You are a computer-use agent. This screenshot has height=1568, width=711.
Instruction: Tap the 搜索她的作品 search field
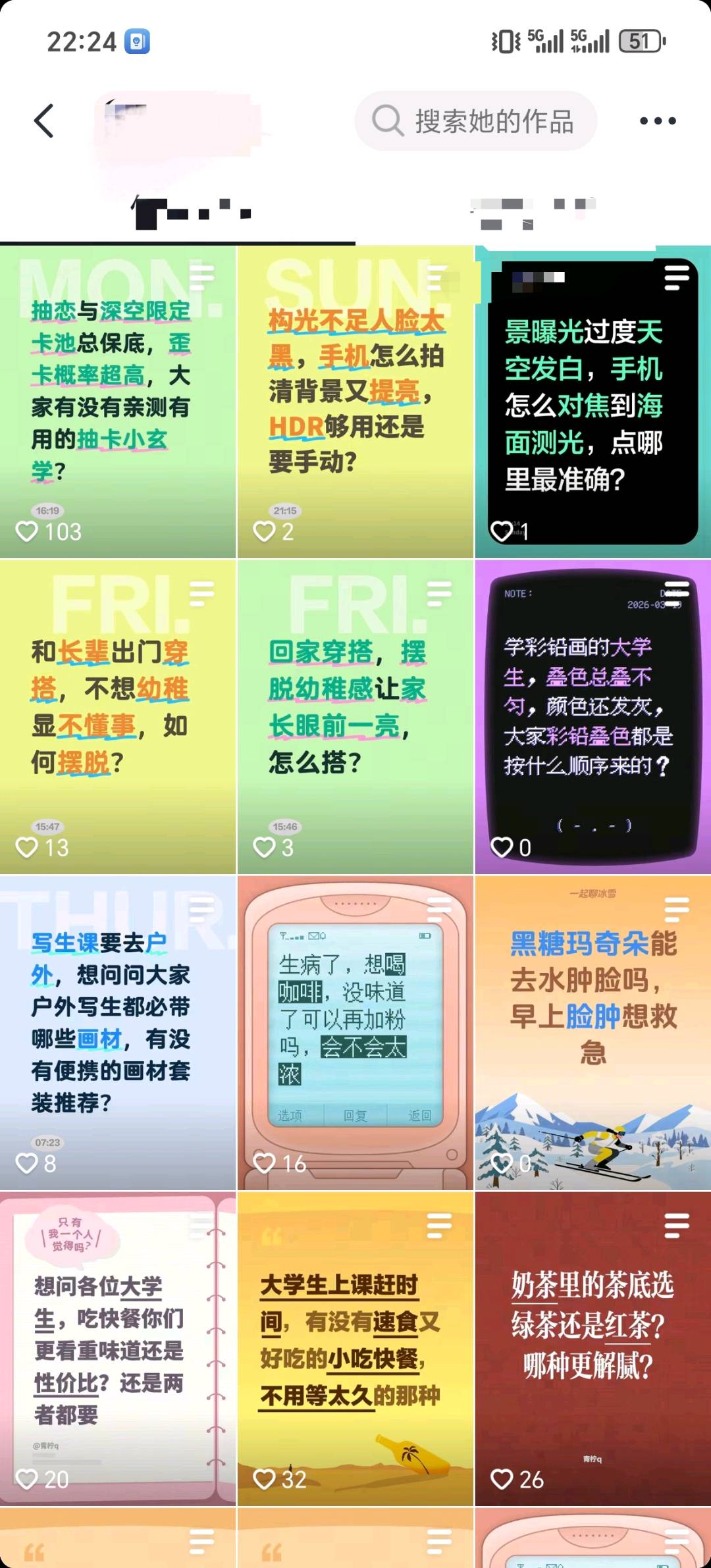coord(494,121)
